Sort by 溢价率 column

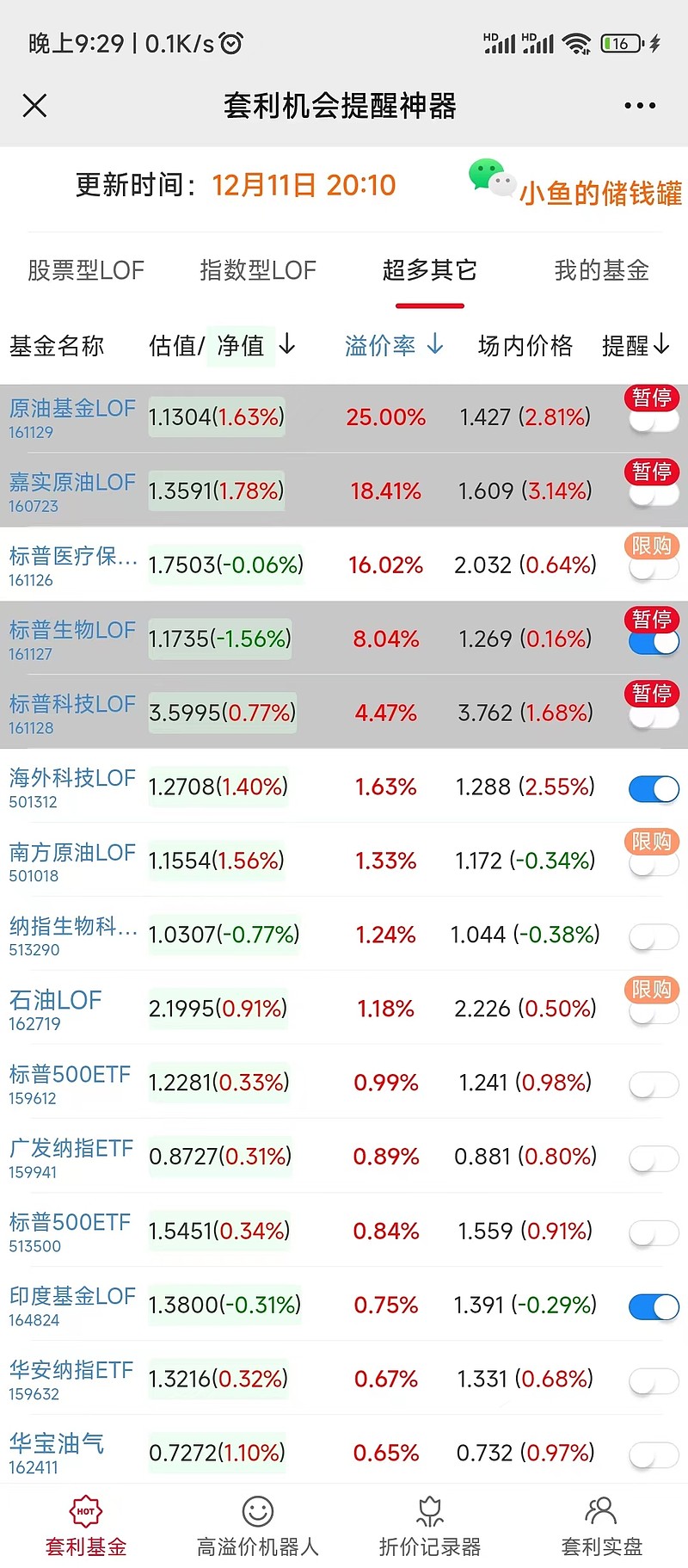(x=394, y=345)
